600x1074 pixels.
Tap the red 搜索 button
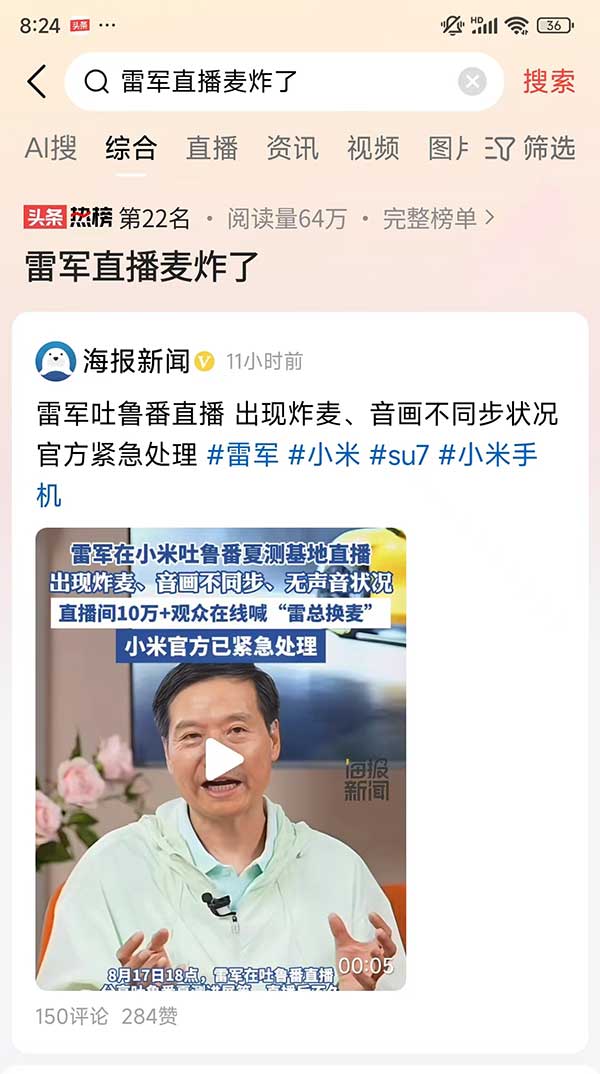(x=549, y=82)
